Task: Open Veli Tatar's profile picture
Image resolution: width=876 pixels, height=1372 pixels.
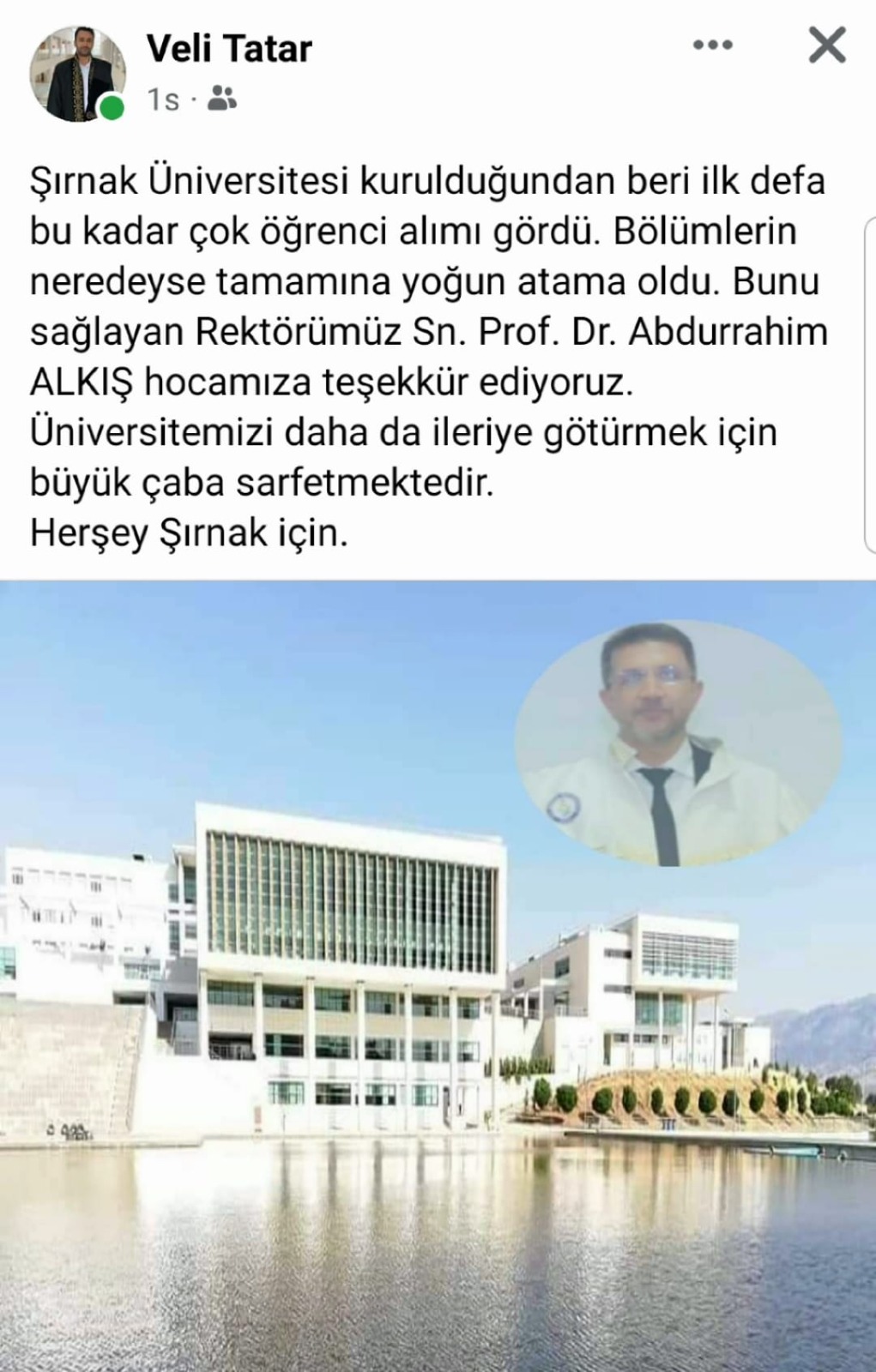Action: coord(76,74)
